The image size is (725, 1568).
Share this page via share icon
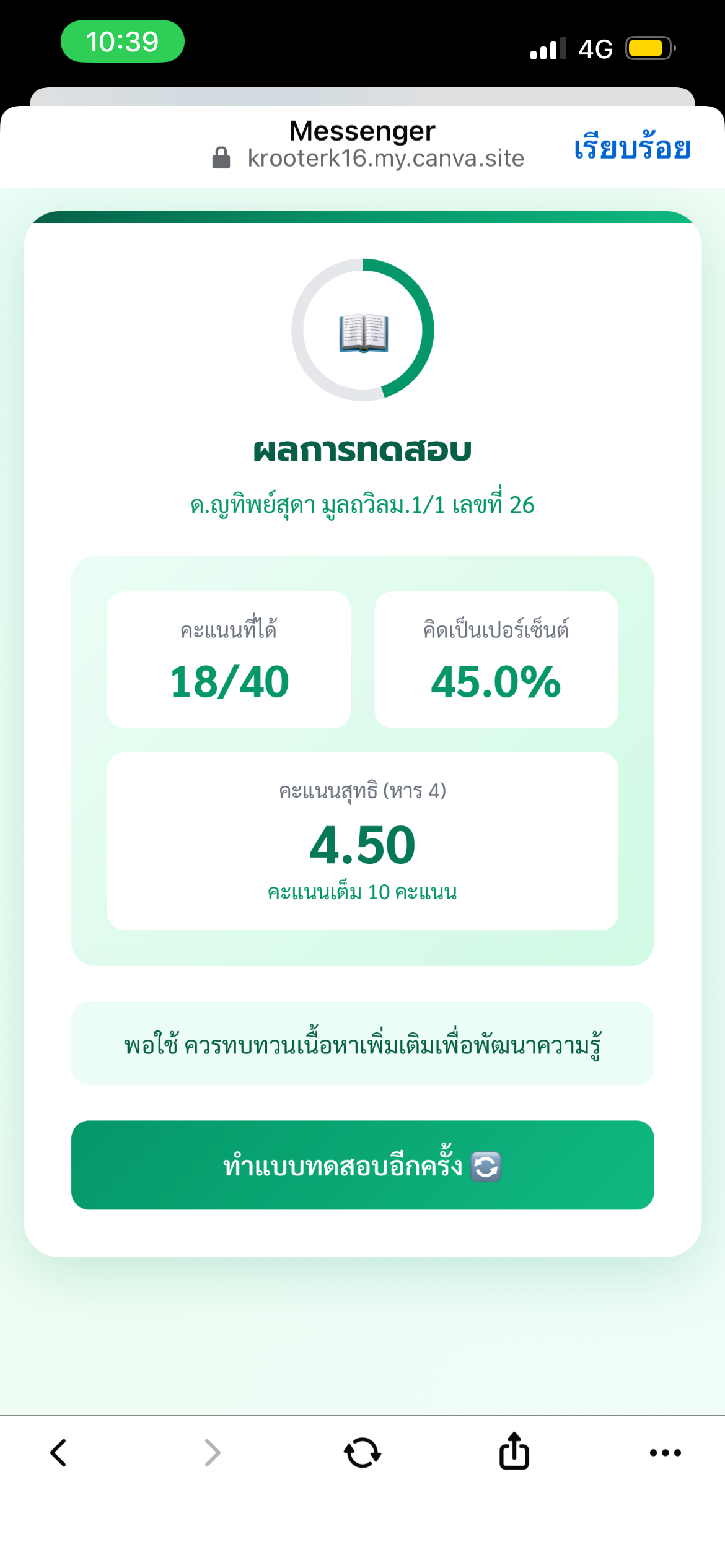[x=514, y=1451]
